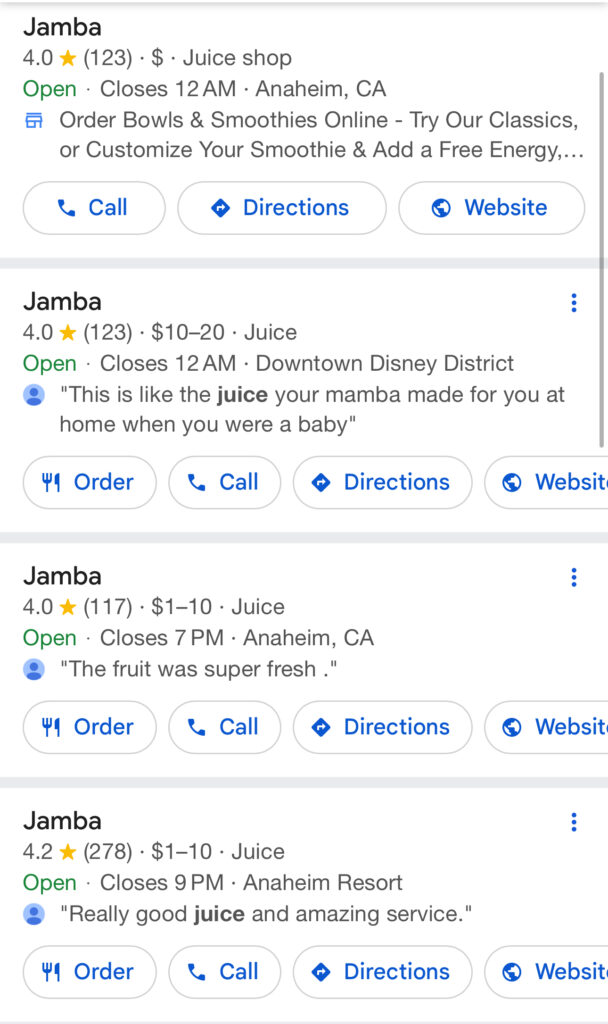
Task: Order from the Anaheim Resort Jamba
Action: (x=89, y=972)
